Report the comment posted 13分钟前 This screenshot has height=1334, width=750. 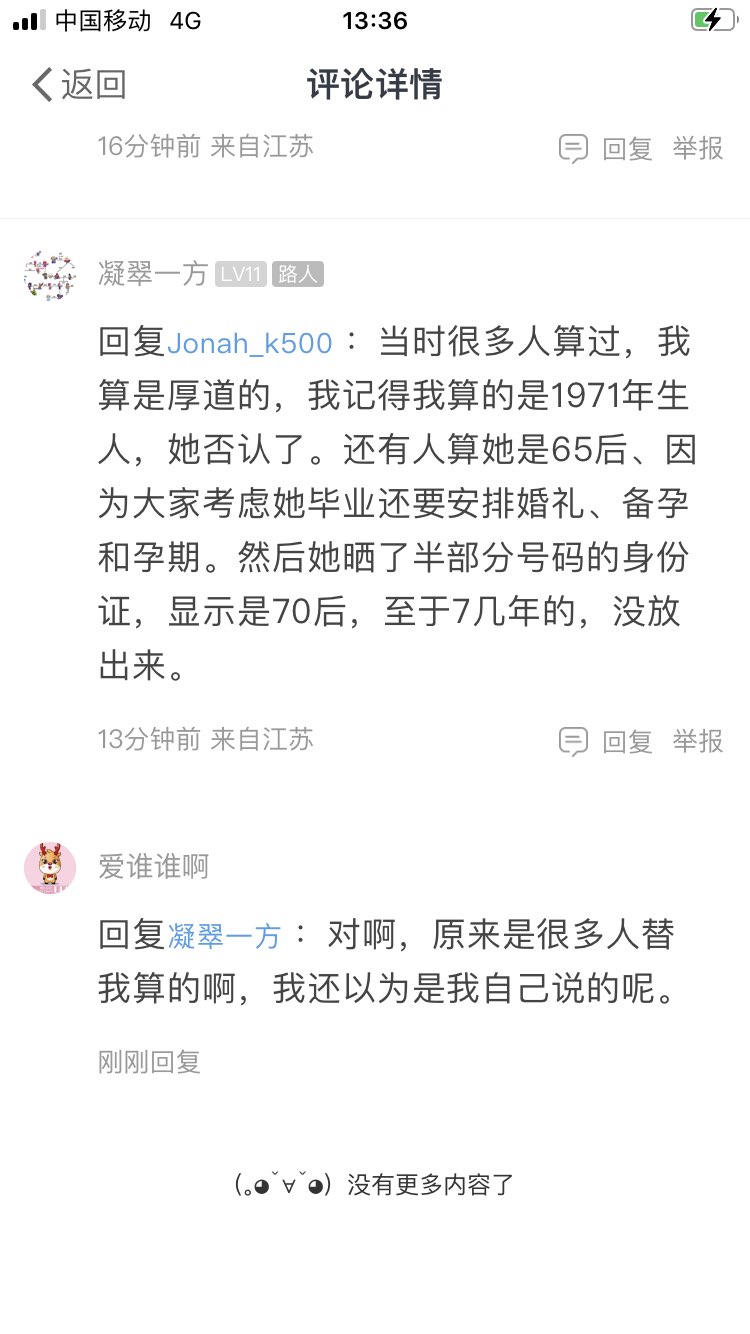[698, 741]
